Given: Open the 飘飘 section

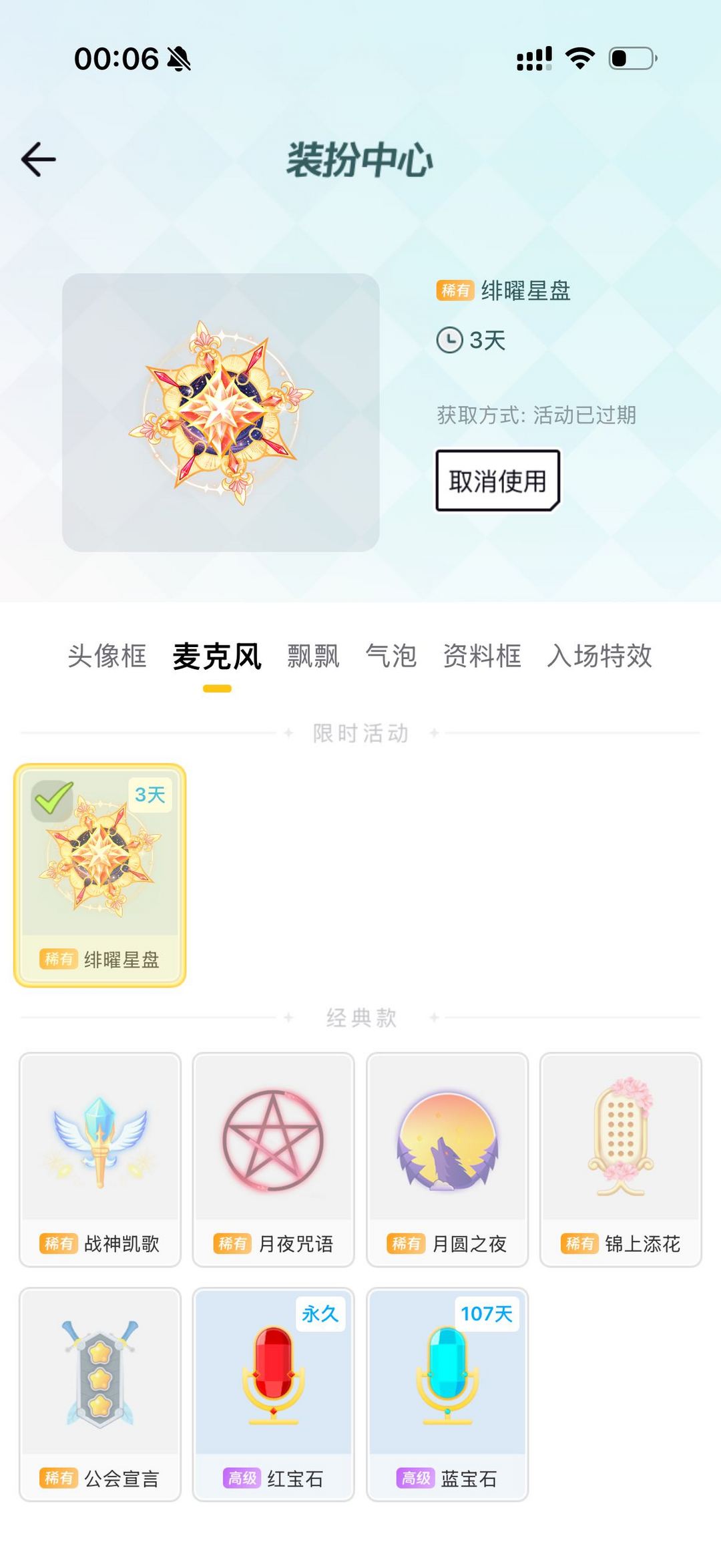Looking at the screenshot, I should [x=312, y=657].
